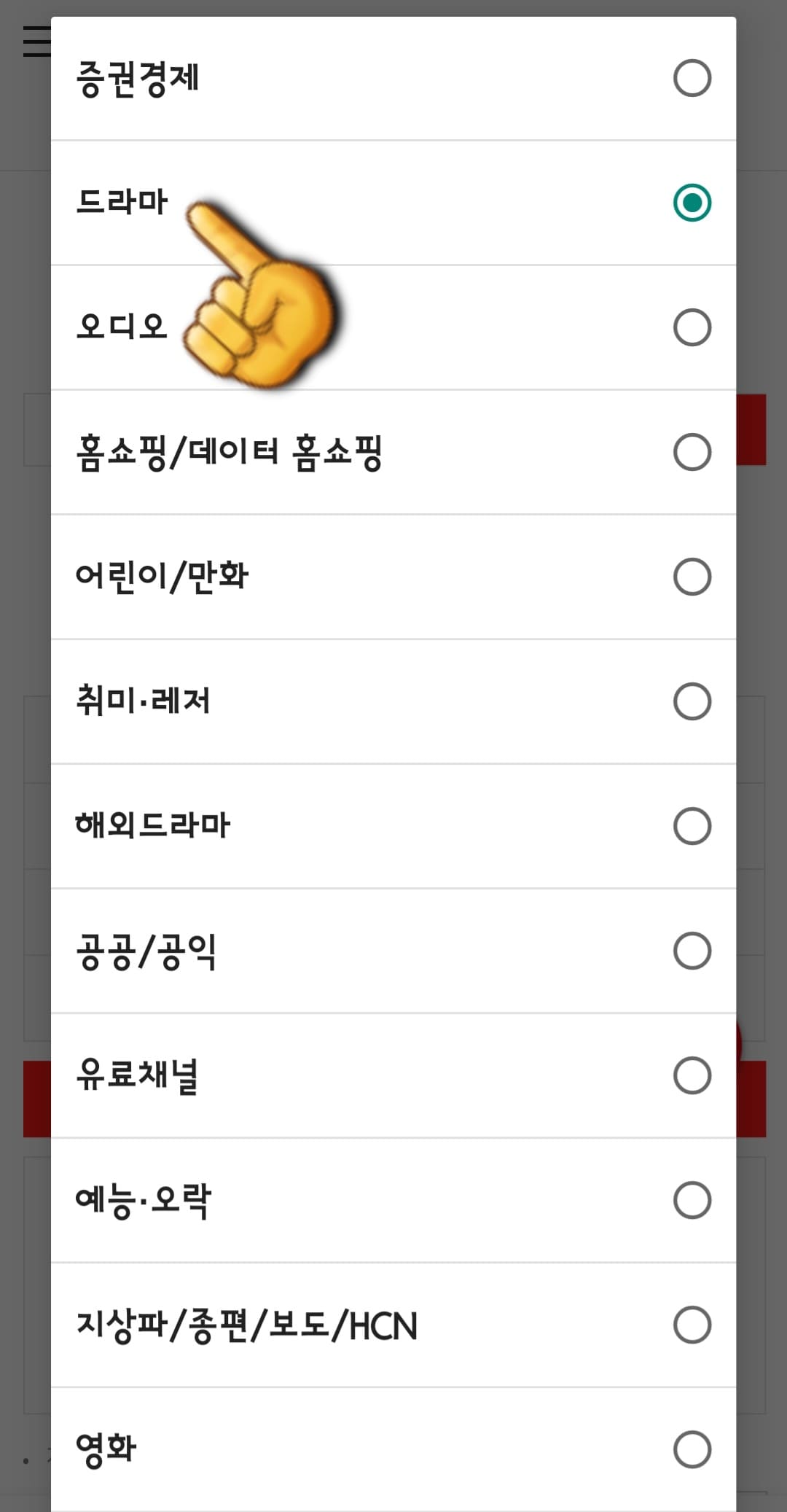Choose 홈쇼핑/데이터 홈쇼핑 category
Viewport: 787px width, 1512px height.
[x=691, y=452]
